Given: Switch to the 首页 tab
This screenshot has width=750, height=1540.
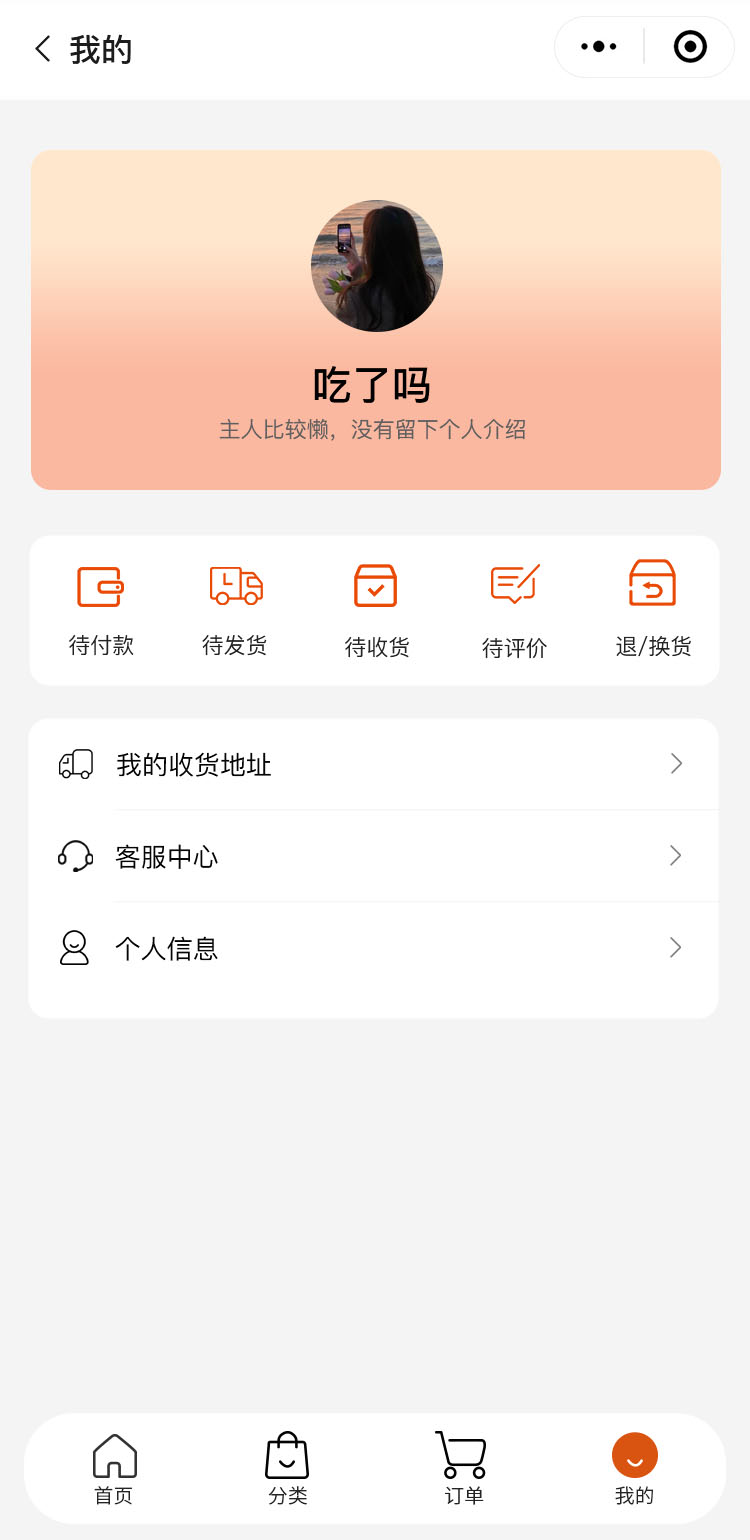Looking at the screenshot, I should click(114, 1468).
